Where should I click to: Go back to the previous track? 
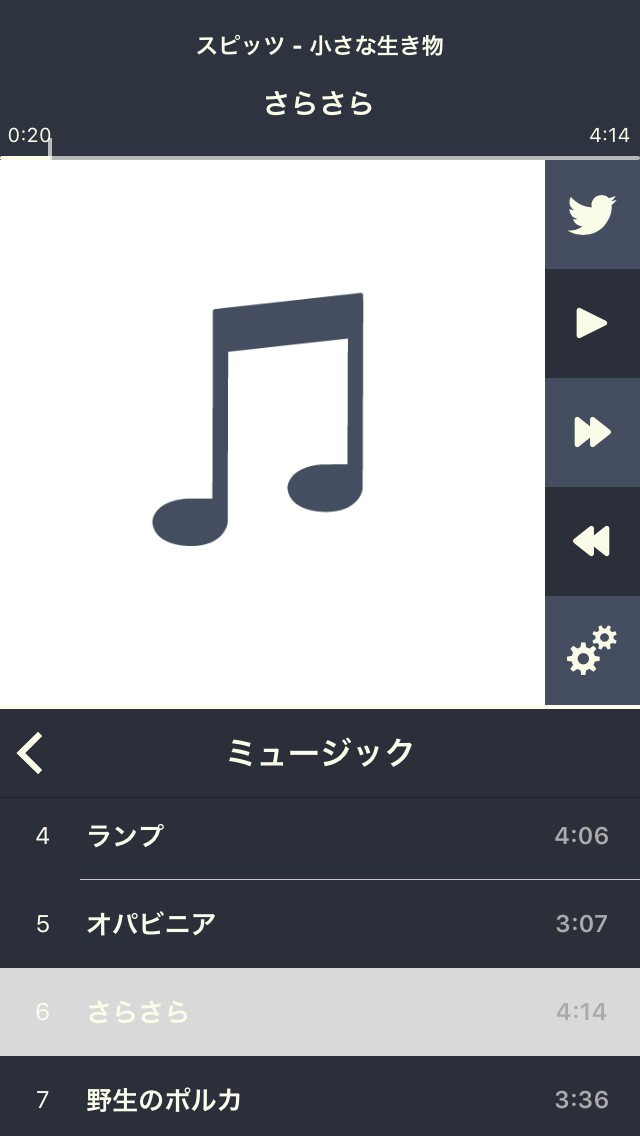click(x=592, y=541)
